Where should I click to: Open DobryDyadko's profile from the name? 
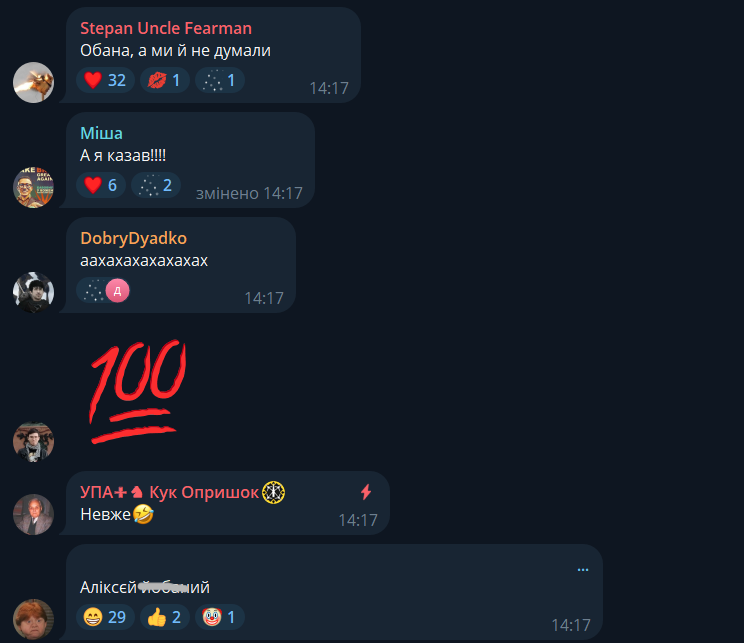tap(133, 238)
